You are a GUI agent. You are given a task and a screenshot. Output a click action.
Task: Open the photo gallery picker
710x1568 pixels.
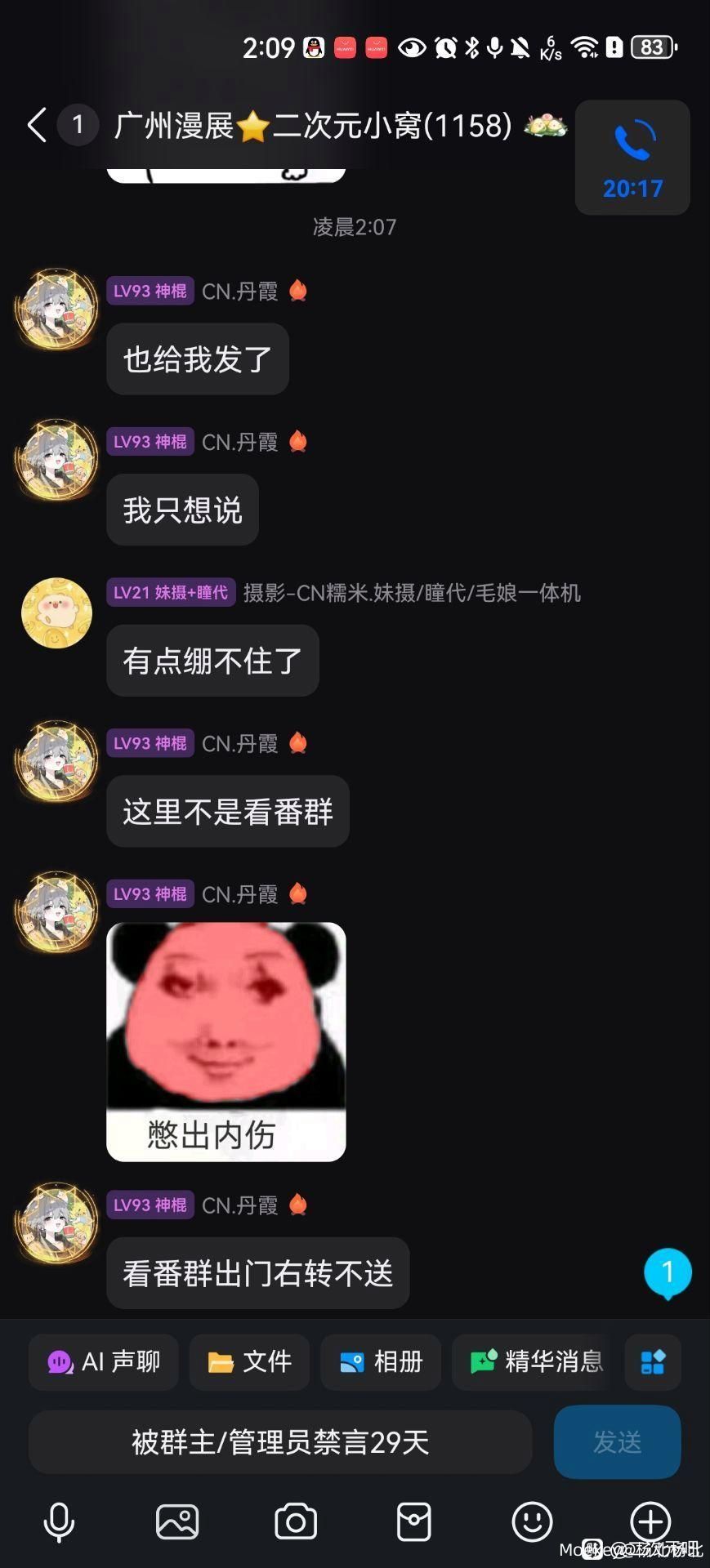click(177, 1522)
